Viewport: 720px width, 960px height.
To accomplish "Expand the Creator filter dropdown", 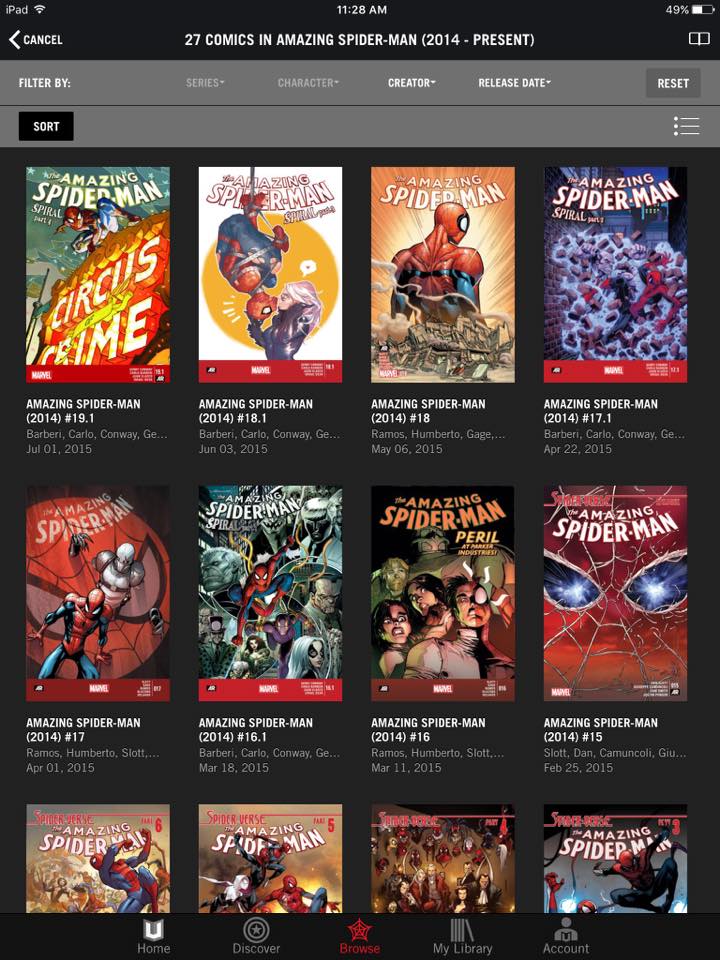I will click(411, 83).
